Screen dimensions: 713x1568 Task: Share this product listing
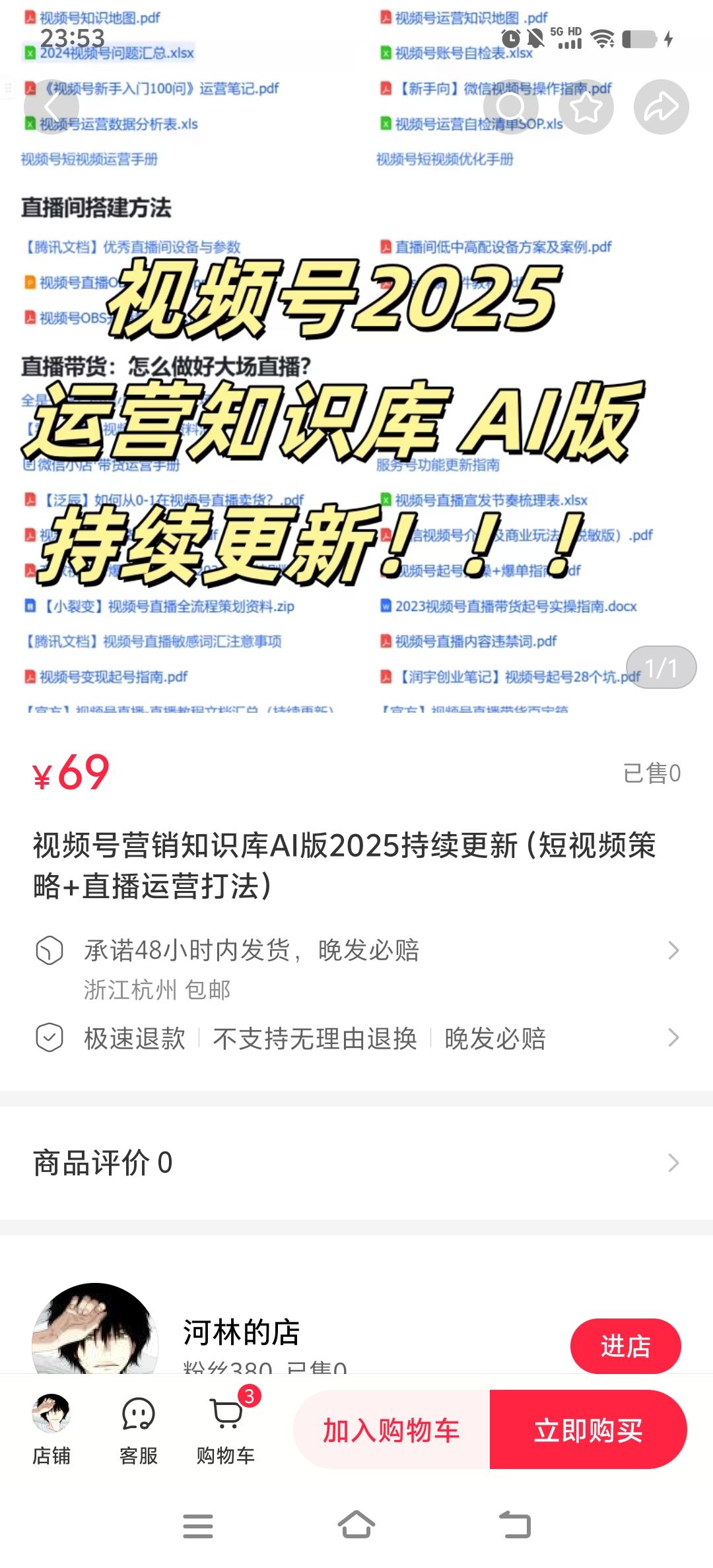point(662,107)
